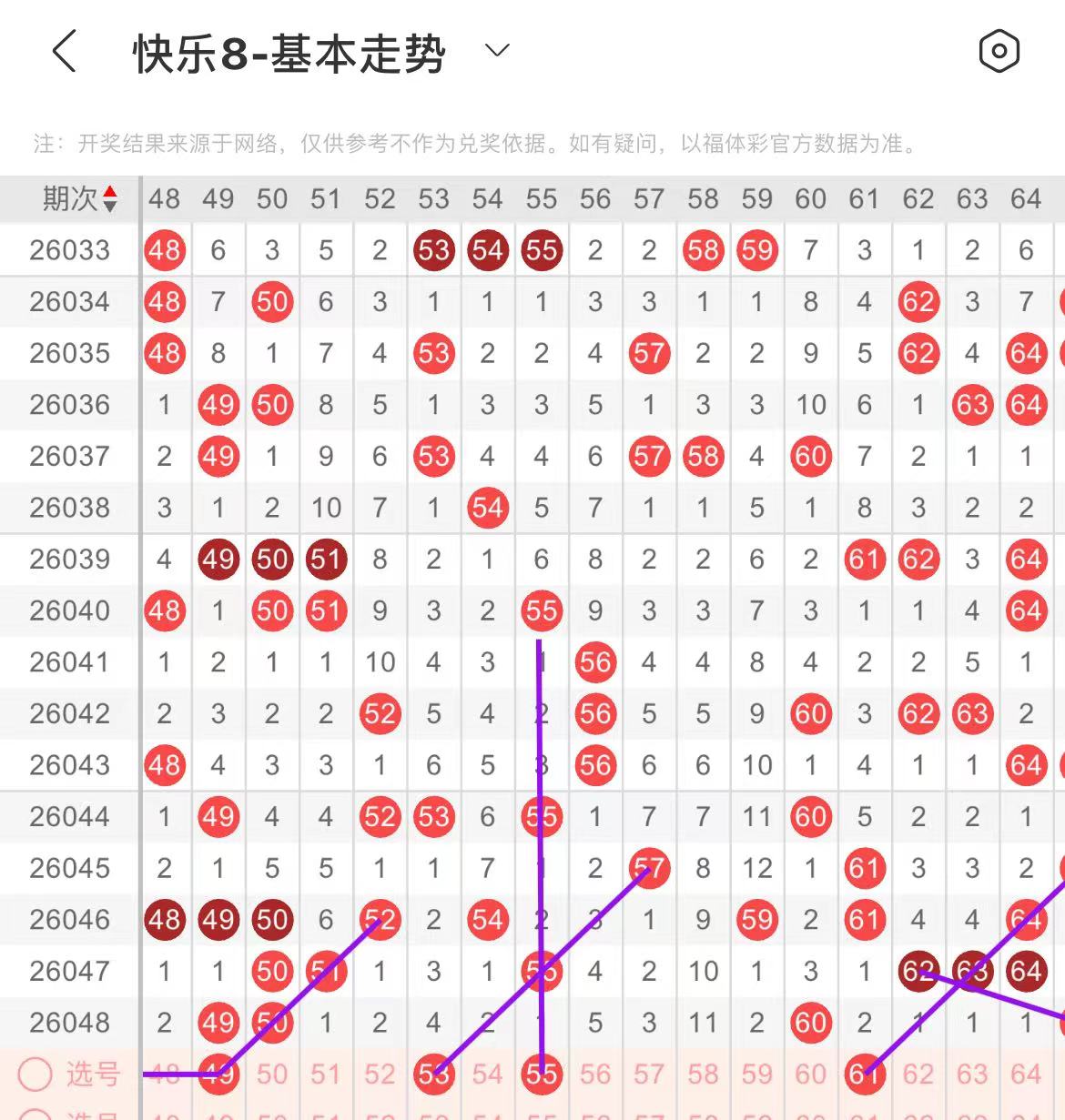Expand the 快乐8-基本走势 chart type dropdown
Image resolution: width=1065 pixels, height=1120 pixels.
[497, 51]
